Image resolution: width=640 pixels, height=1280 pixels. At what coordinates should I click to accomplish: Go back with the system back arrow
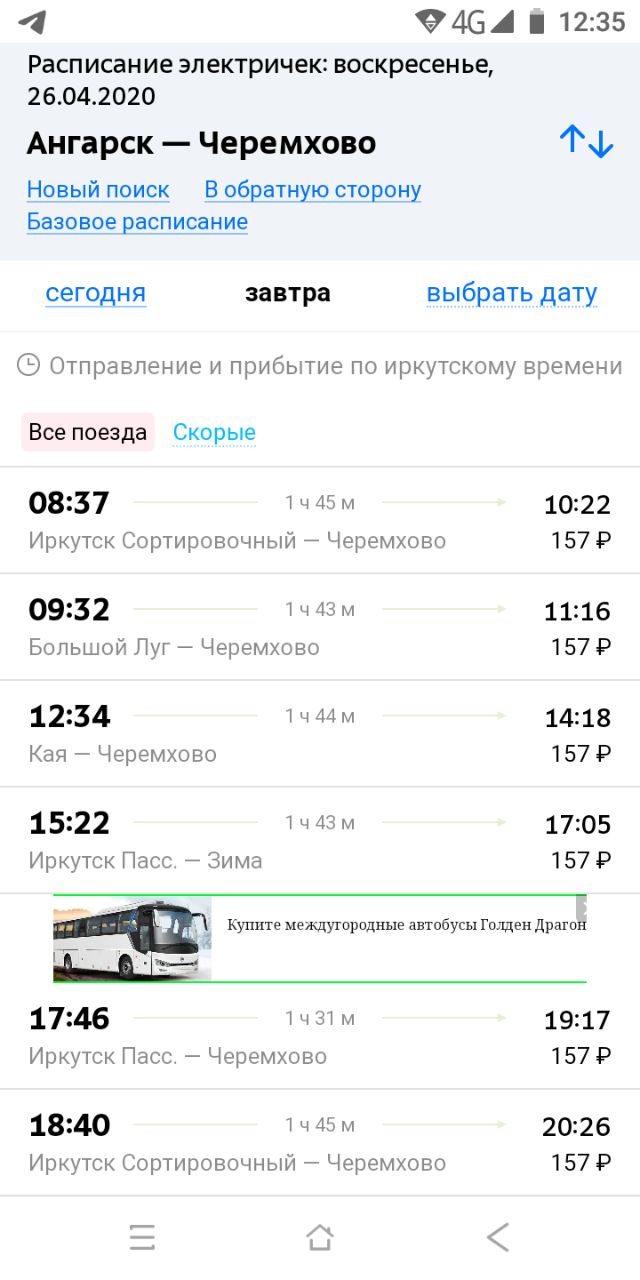(x=497, y=1238)
